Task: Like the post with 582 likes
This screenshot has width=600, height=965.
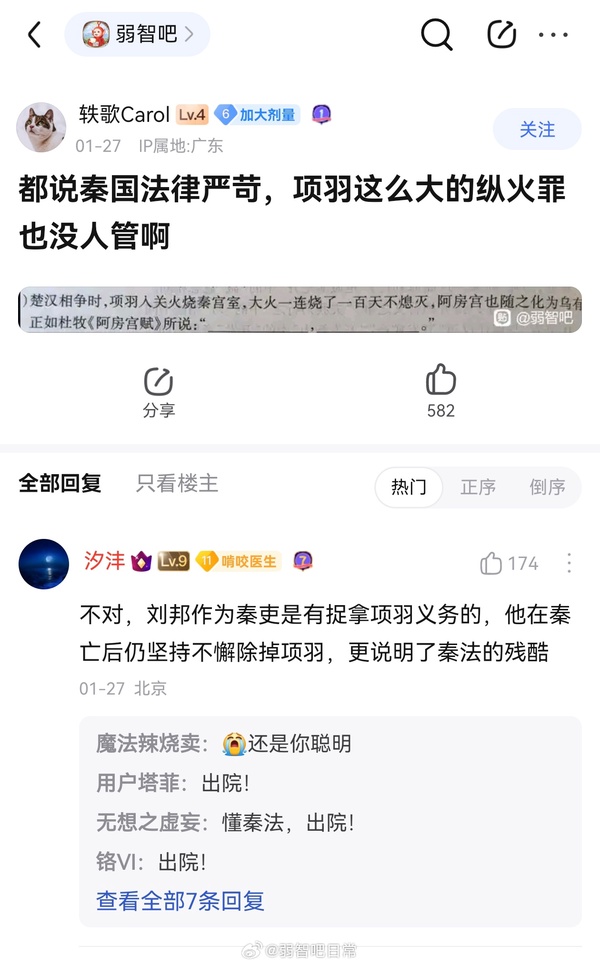Action: click(x=441, y=391)
